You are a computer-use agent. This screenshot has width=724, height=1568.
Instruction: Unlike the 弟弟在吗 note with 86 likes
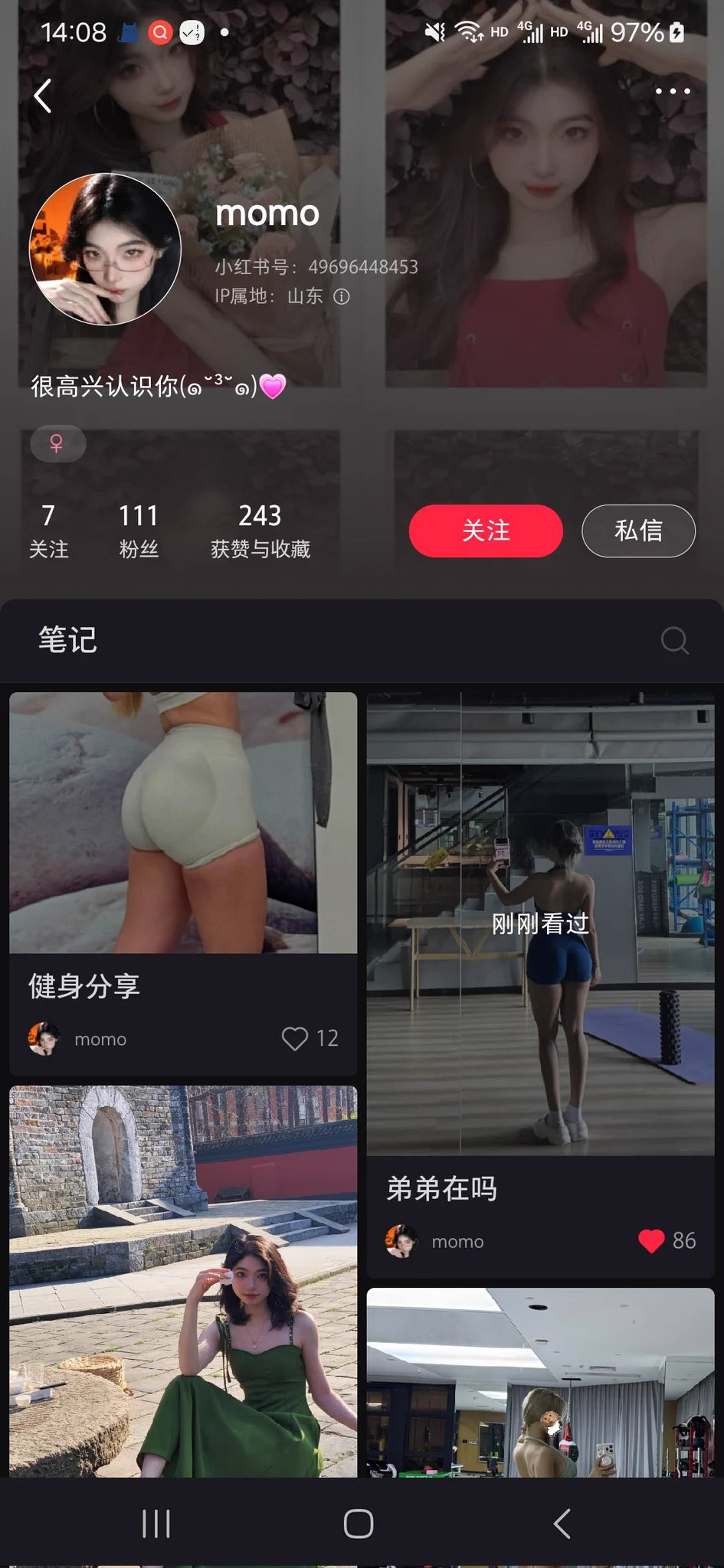pos(651,1240)
